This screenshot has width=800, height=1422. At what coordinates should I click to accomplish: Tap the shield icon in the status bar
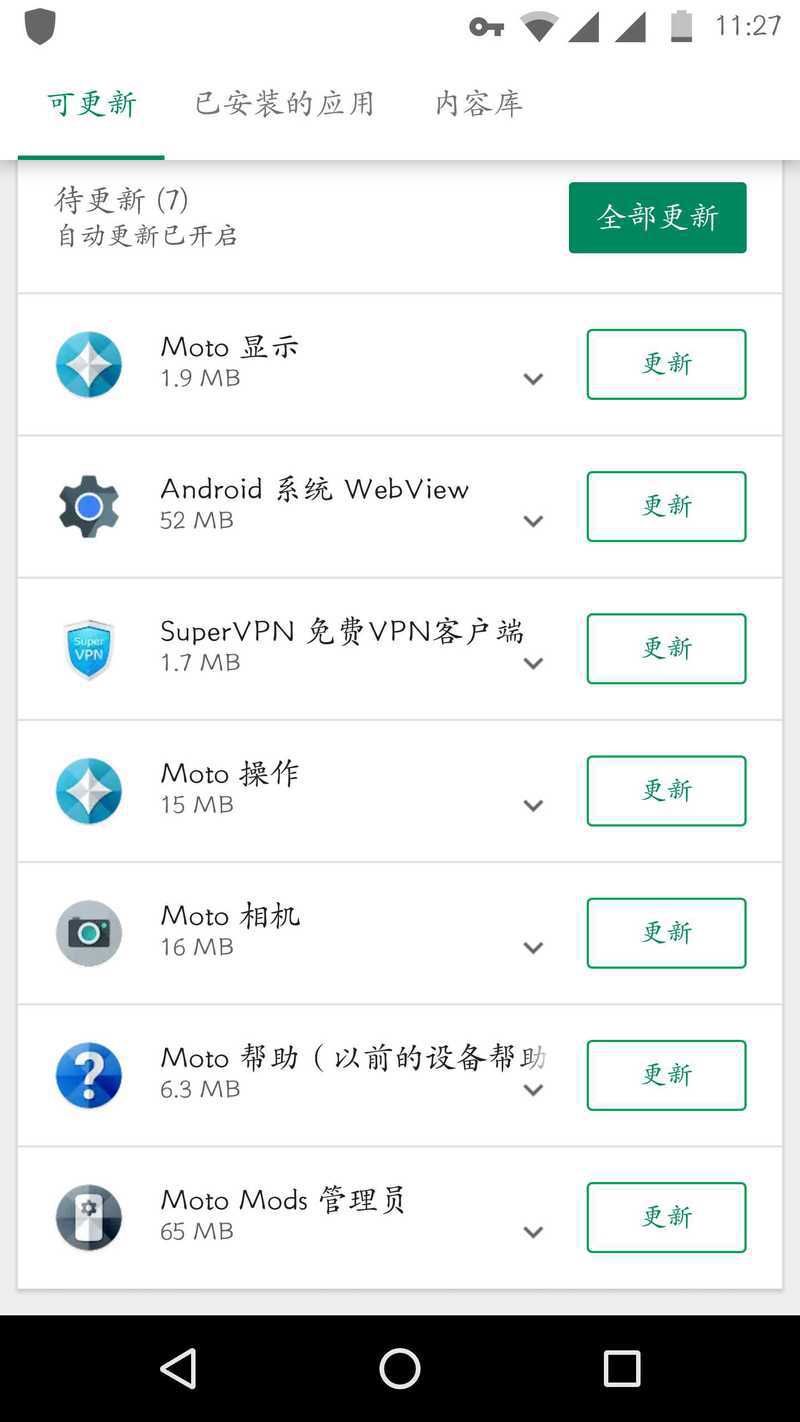(x=40, y=27)
